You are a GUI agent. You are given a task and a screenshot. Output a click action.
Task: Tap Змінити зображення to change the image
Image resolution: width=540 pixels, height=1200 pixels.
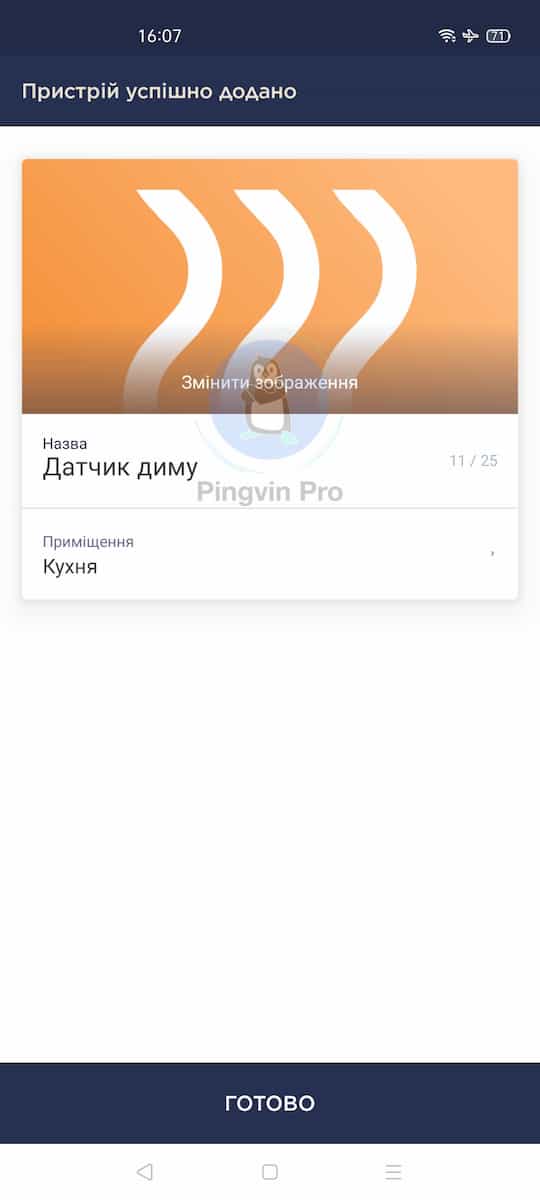[269, 382]
